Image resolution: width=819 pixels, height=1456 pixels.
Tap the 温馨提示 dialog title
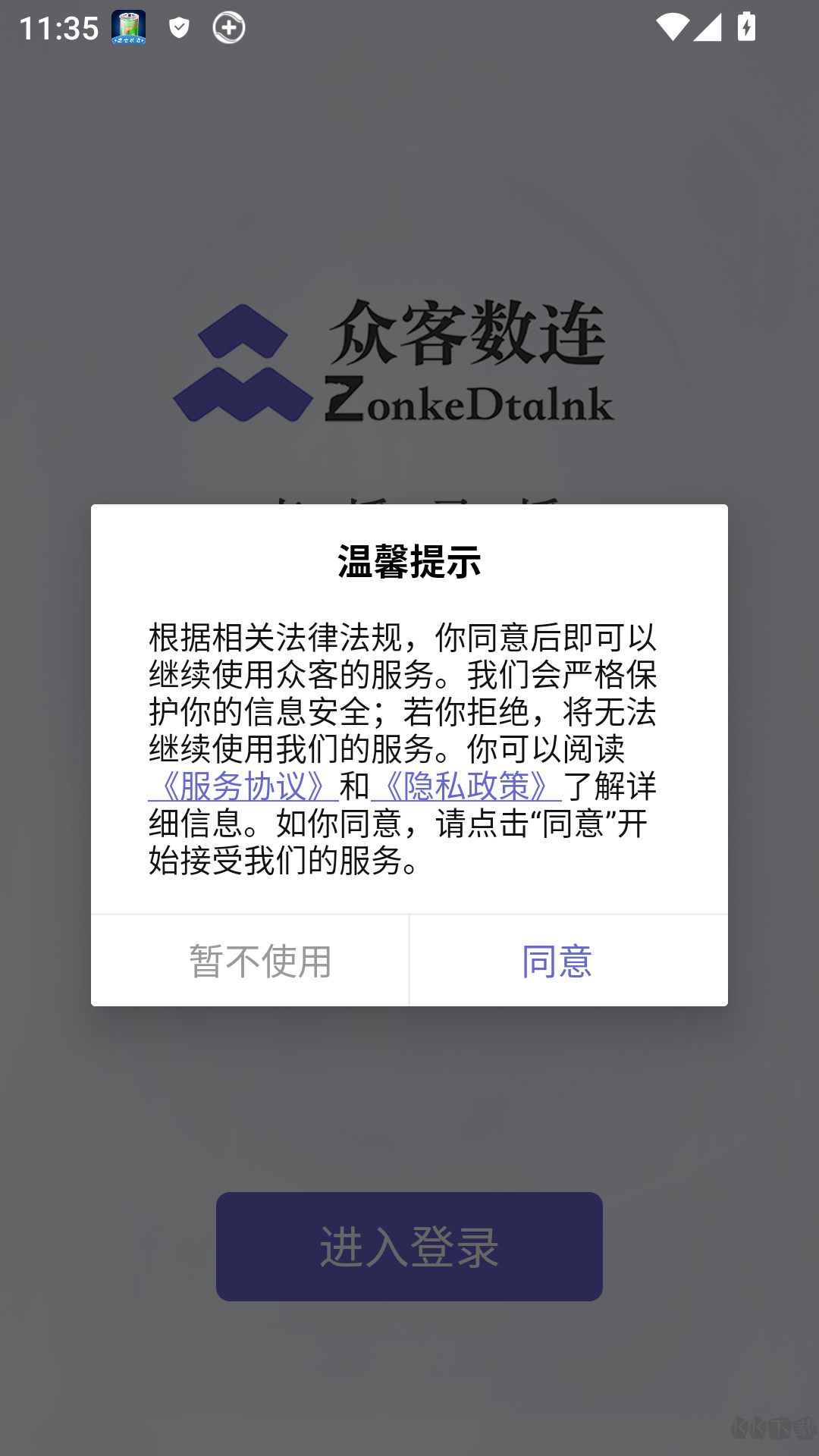[409, 559]
